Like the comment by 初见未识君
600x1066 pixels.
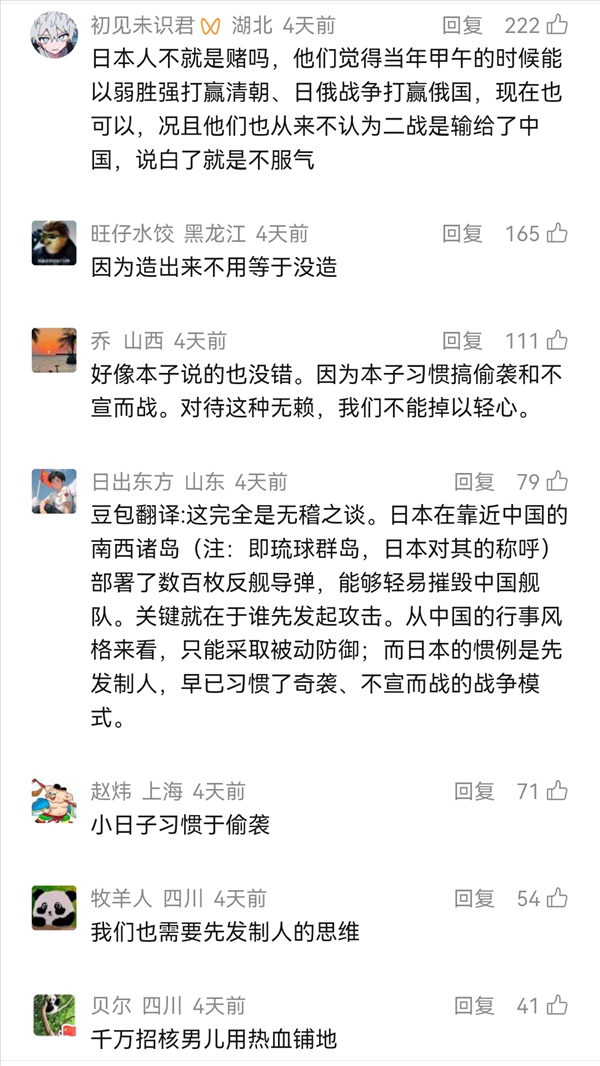(x=556, y=24)
